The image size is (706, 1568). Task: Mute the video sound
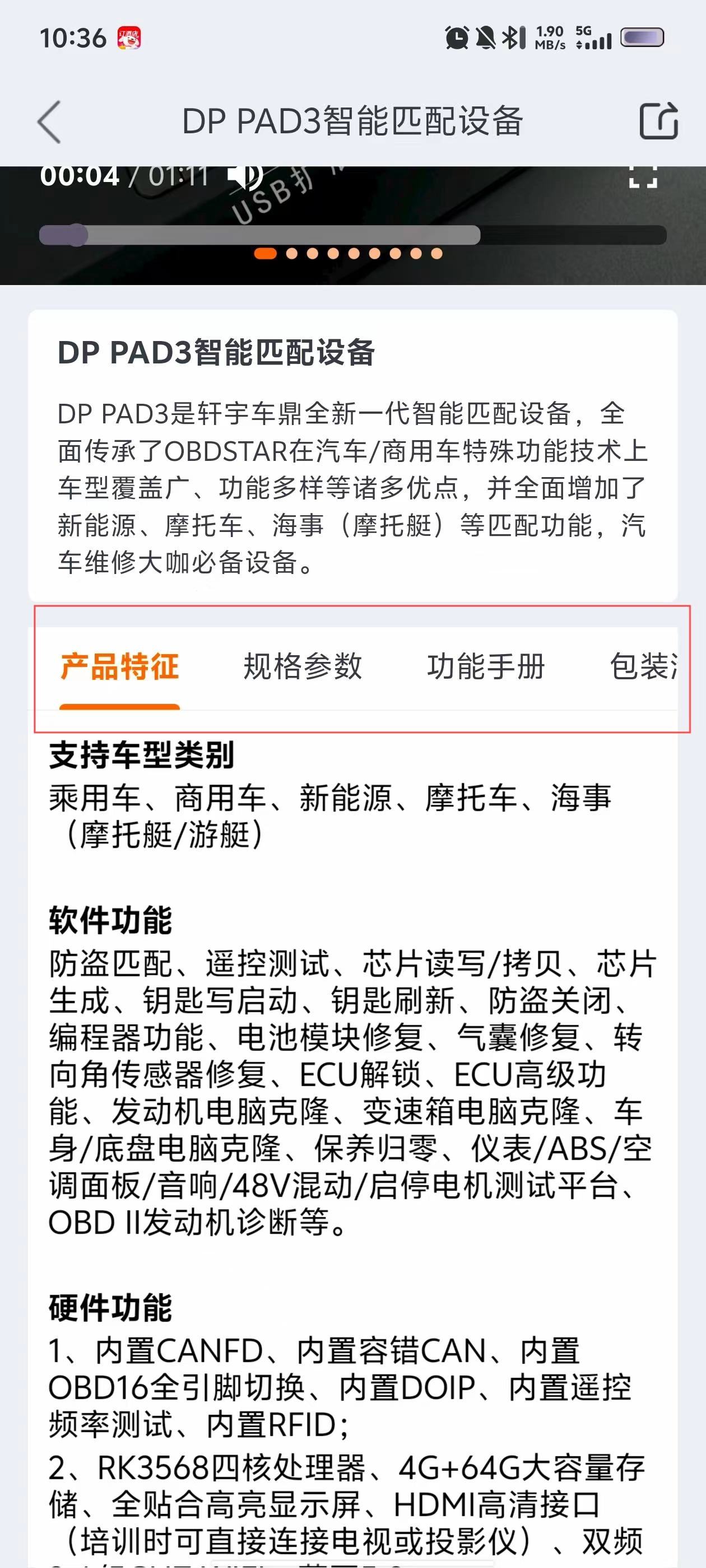pos(245,176)
